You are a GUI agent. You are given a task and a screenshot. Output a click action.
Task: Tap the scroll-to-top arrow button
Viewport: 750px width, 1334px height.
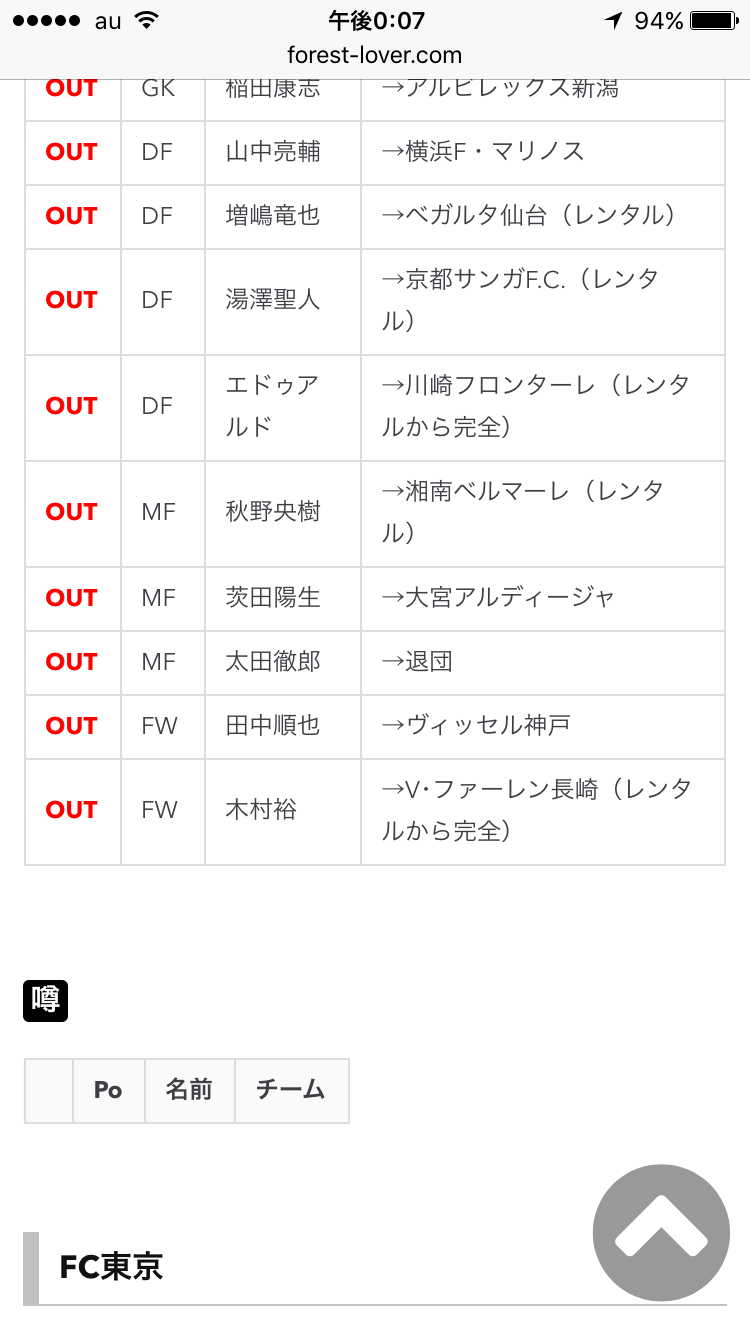coord(661,1232)
